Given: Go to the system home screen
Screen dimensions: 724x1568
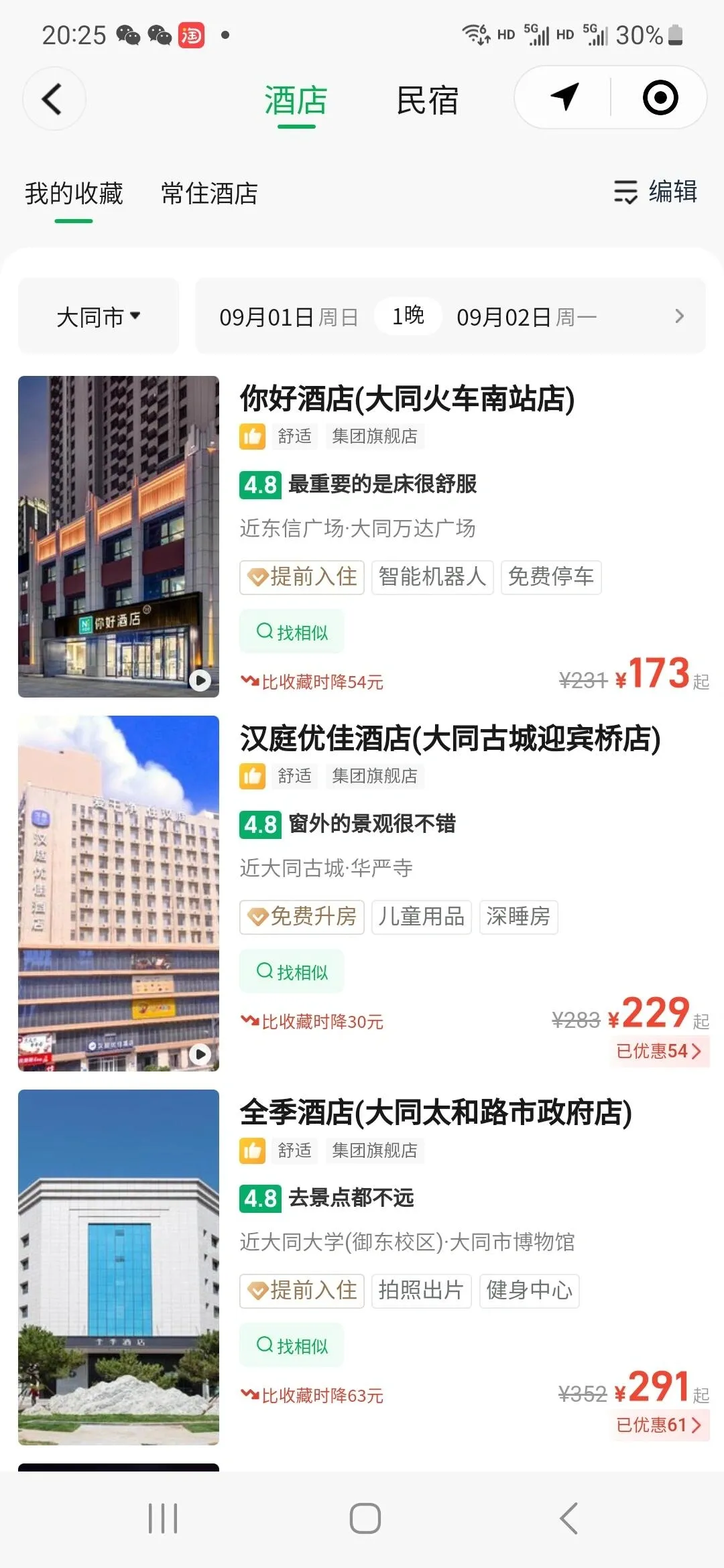Looking at the screenshot, I should point(365,1518).
